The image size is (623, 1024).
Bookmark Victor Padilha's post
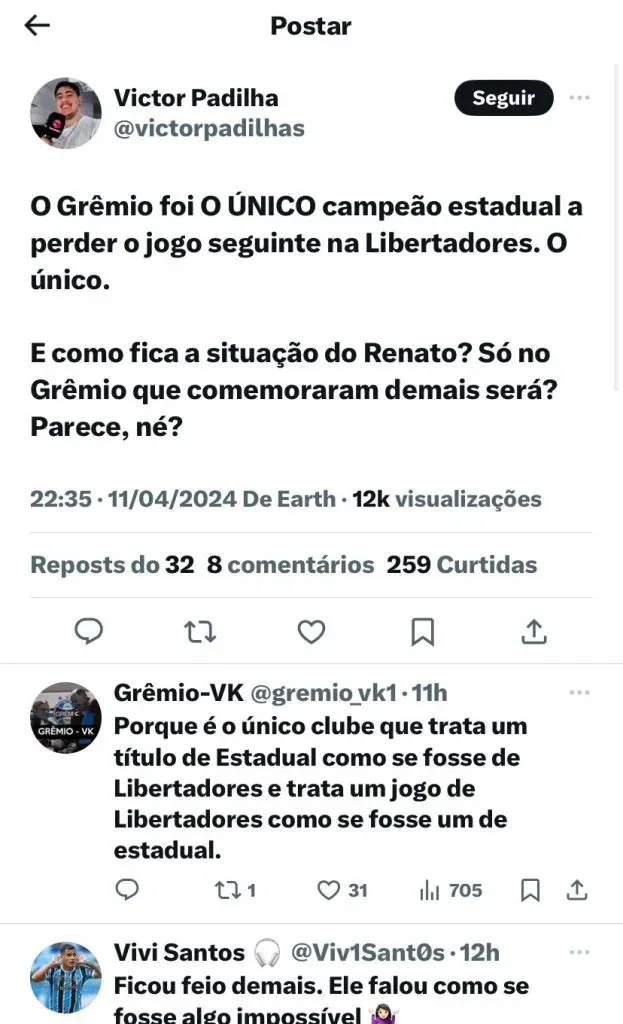pos(423,631)
